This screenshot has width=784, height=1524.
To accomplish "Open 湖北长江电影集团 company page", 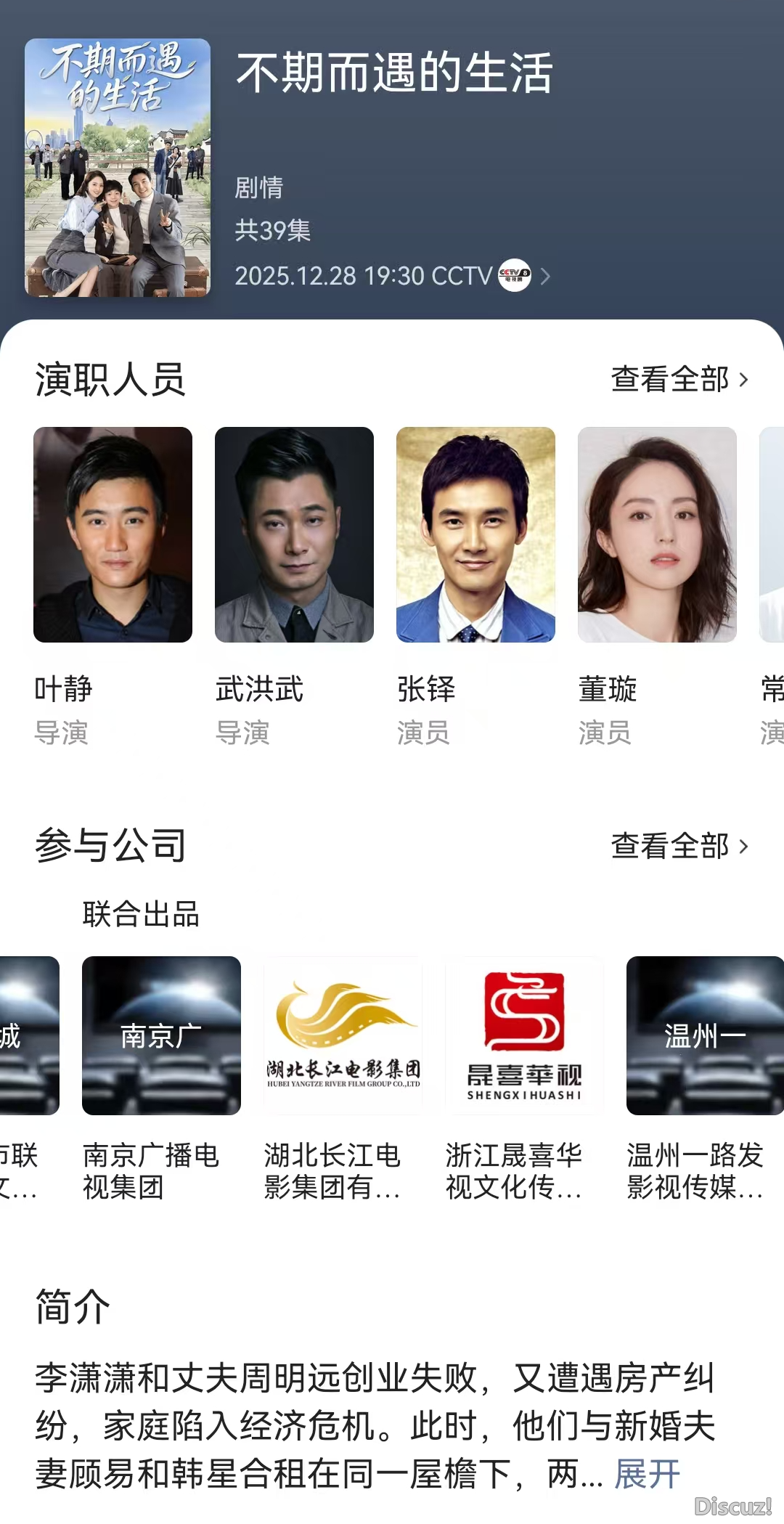I will click(343, 1036).
